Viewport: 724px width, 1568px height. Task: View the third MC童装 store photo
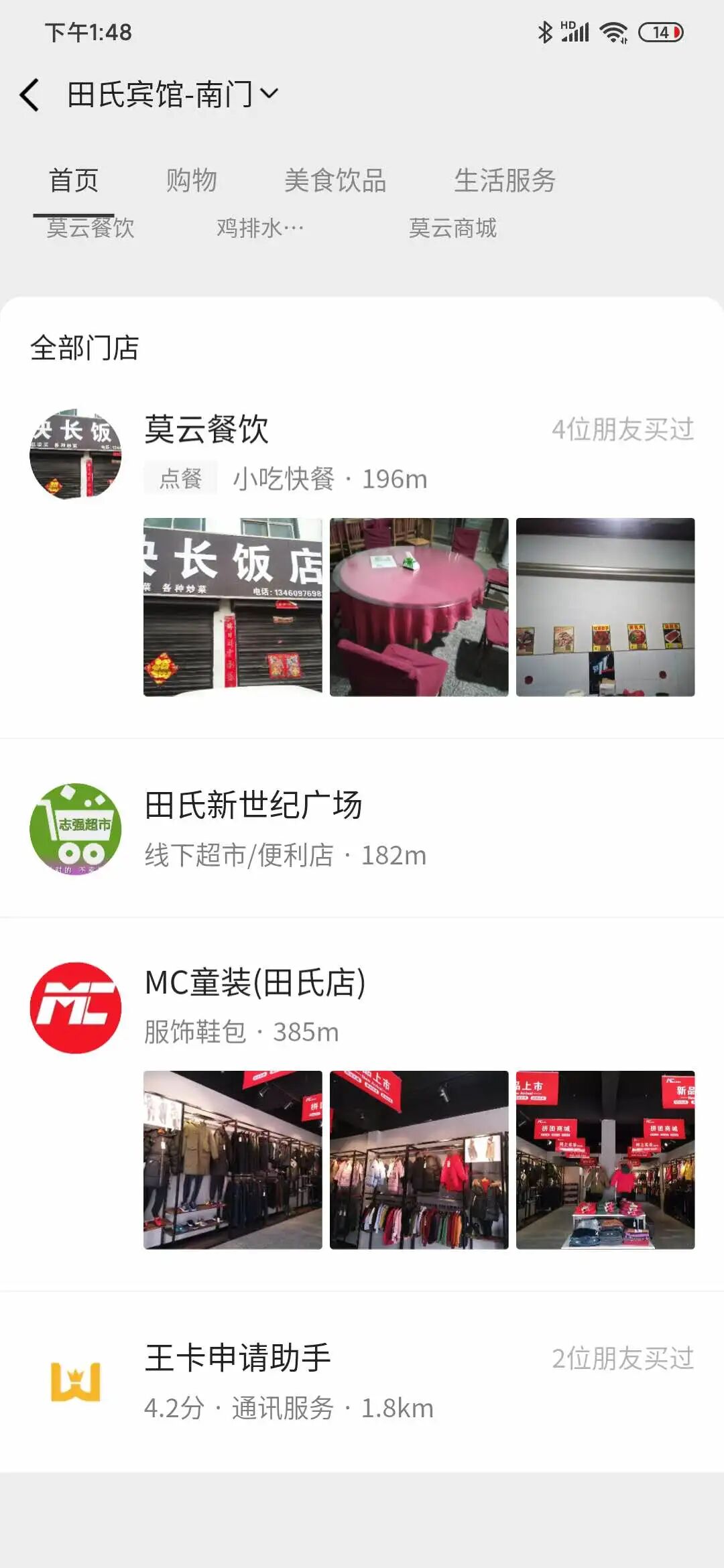pyautogui.click(x=605, y=1160)
